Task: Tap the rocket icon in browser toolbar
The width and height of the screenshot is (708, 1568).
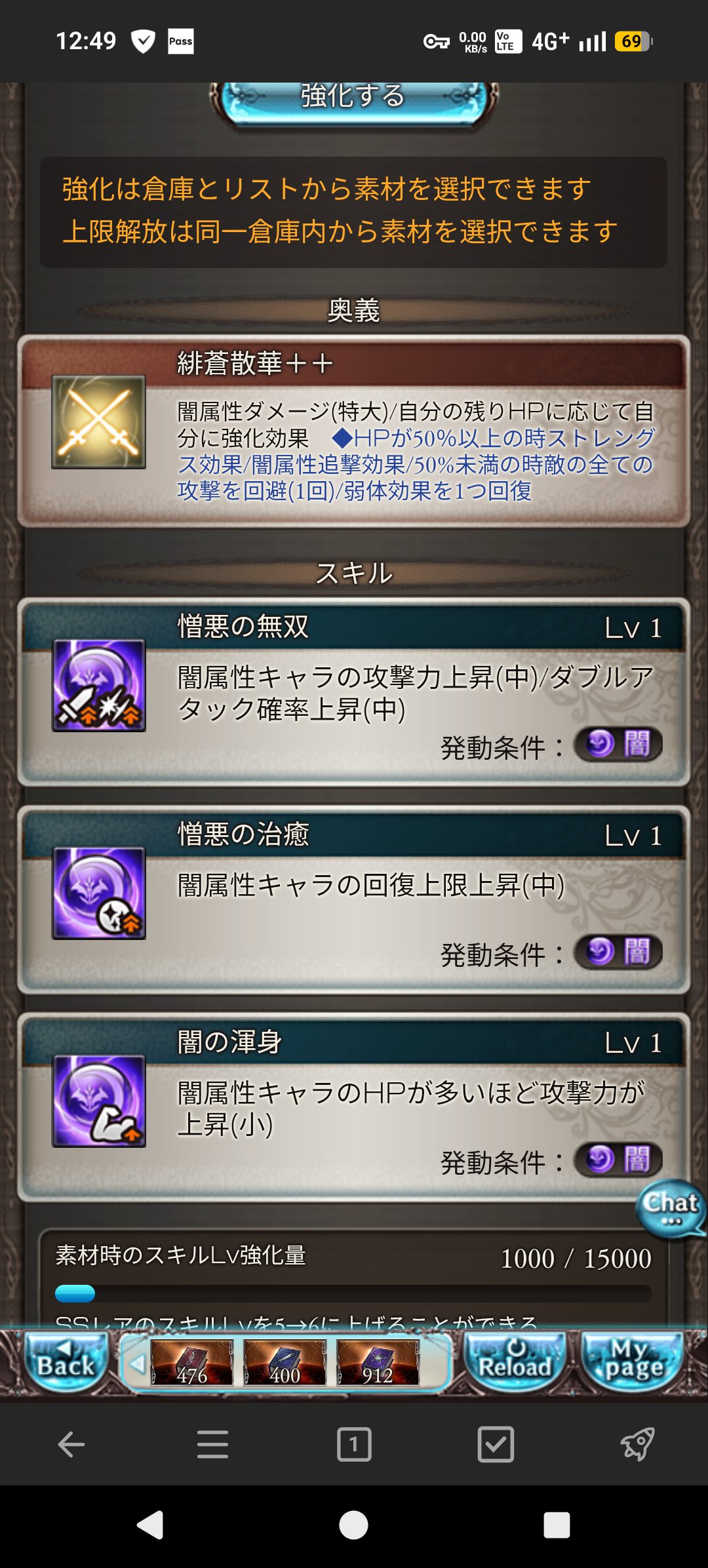Action: 637,1444
